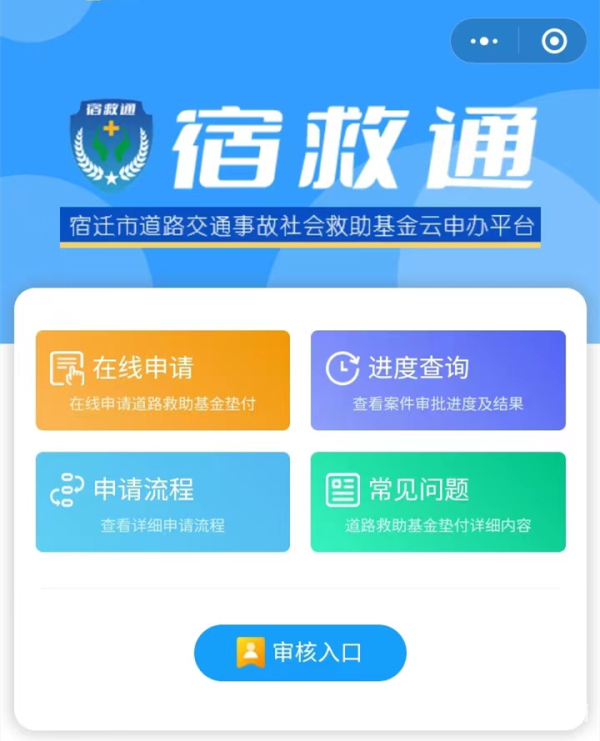Screen dimensions: 600x741
Task: Open the 在线申请 card
Action: coord(163,381)
